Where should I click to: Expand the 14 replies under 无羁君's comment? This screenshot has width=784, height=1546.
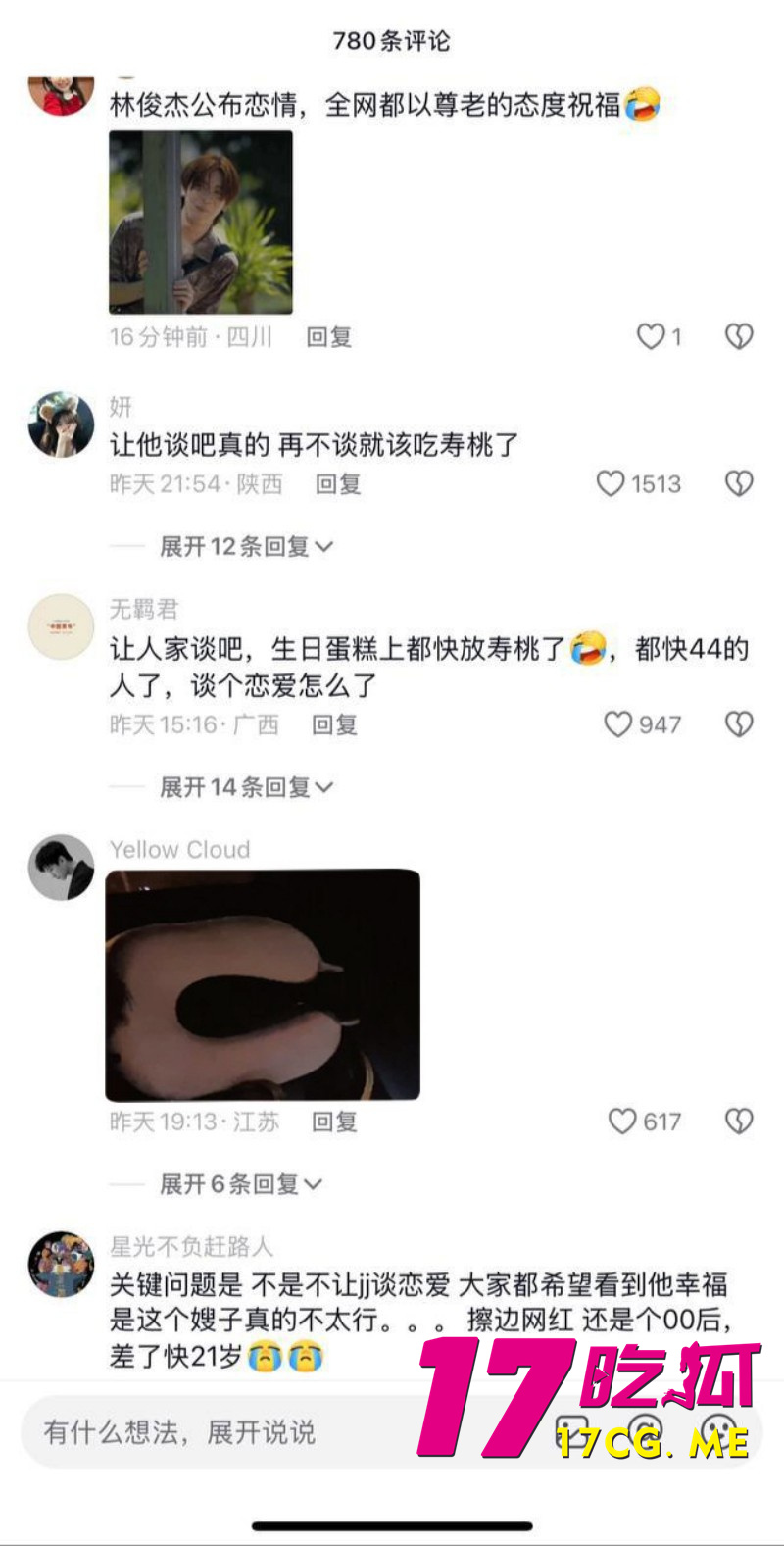pyautogui.click(x=242, y=786)
